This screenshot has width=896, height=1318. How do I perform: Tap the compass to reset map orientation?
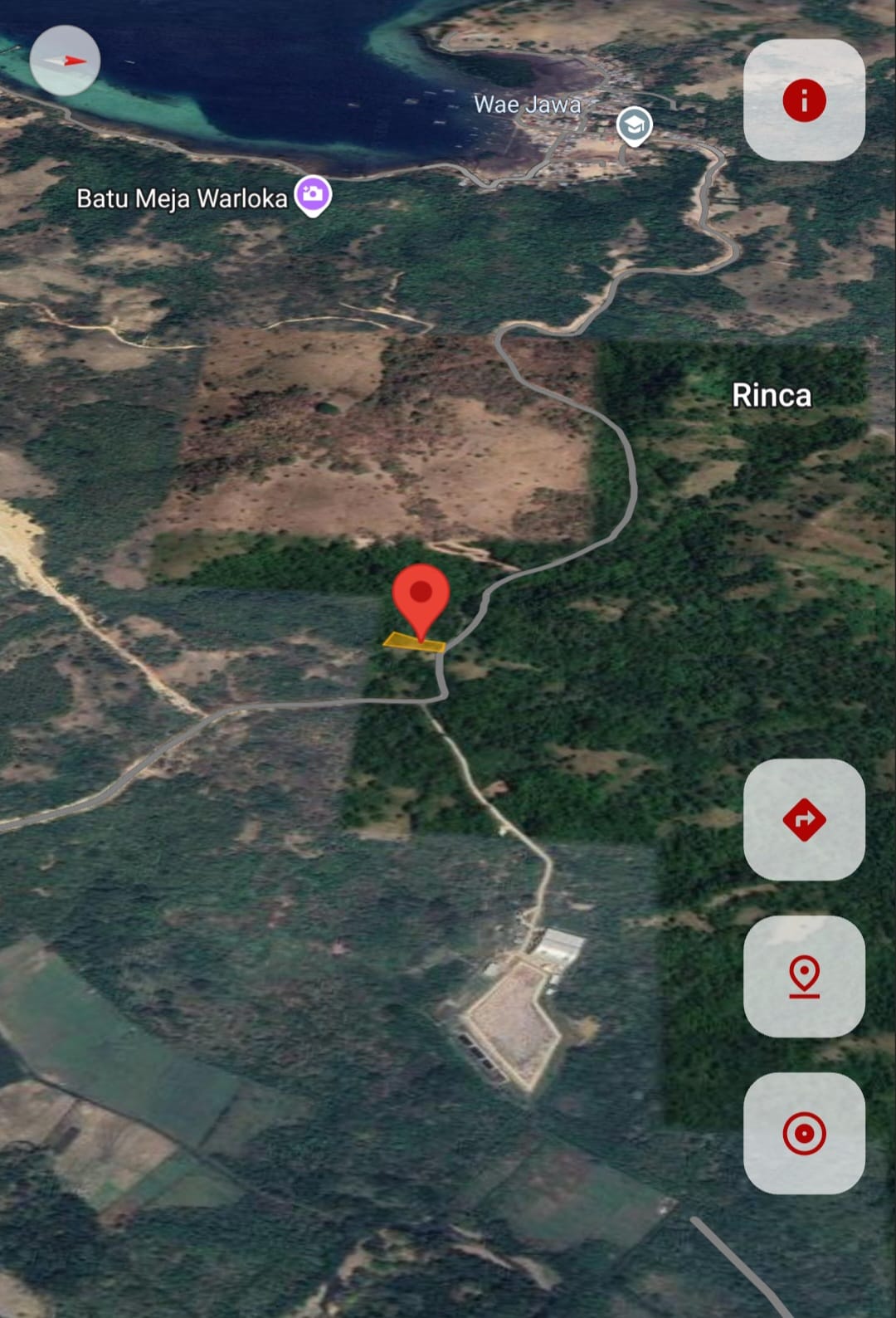pyautogui.click(x=65, y=61)
